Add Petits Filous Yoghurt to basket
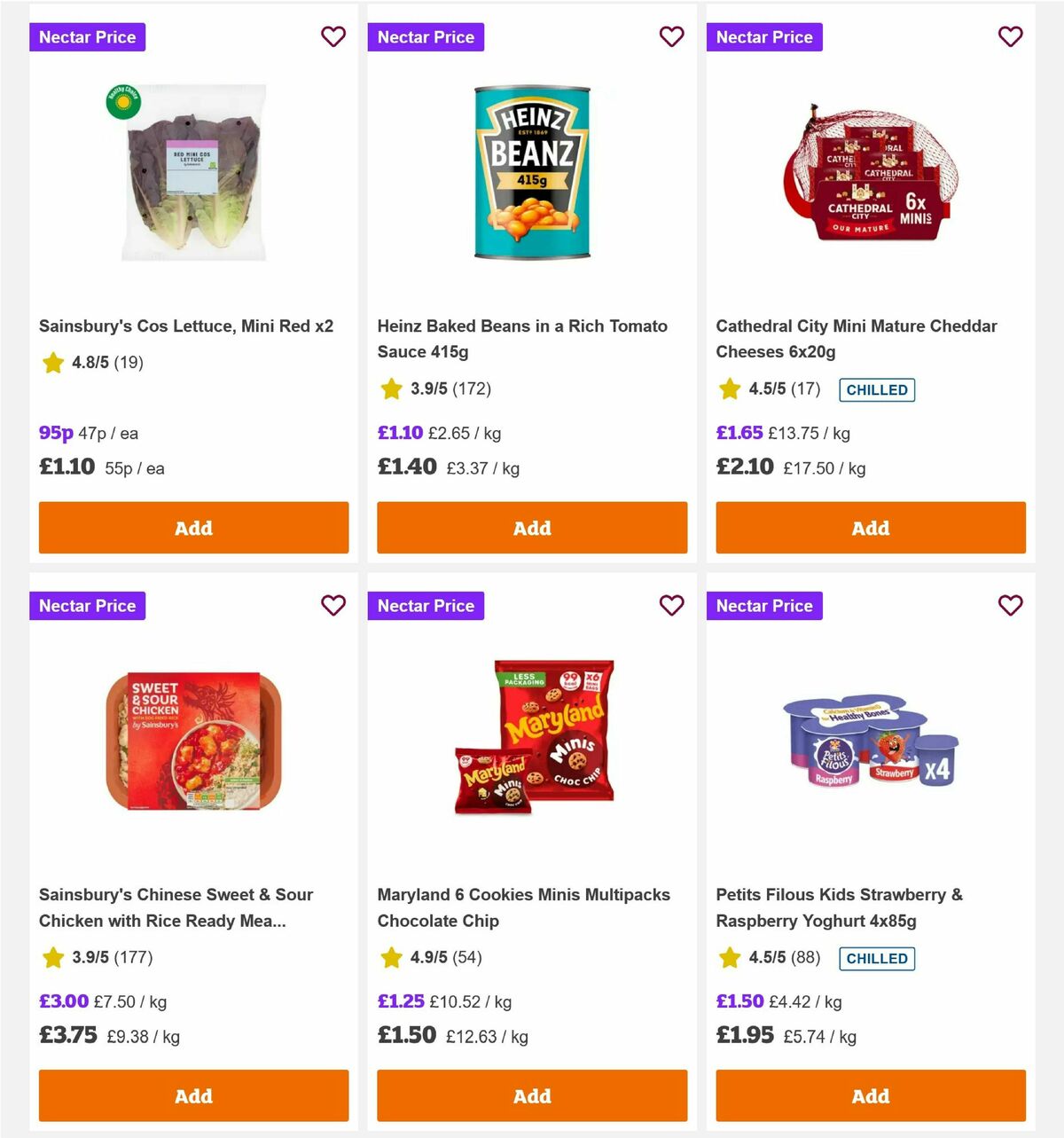 pos(871,1096)
